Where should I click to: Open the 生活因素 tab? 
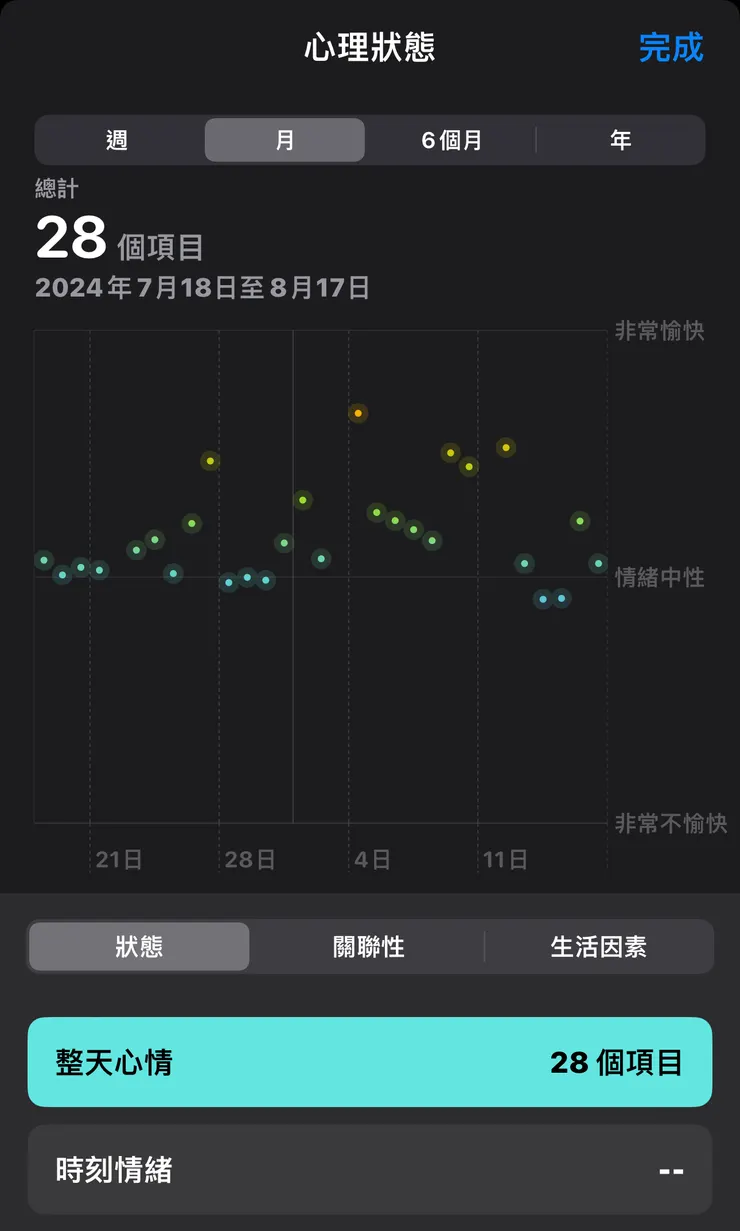click(601, 946)
